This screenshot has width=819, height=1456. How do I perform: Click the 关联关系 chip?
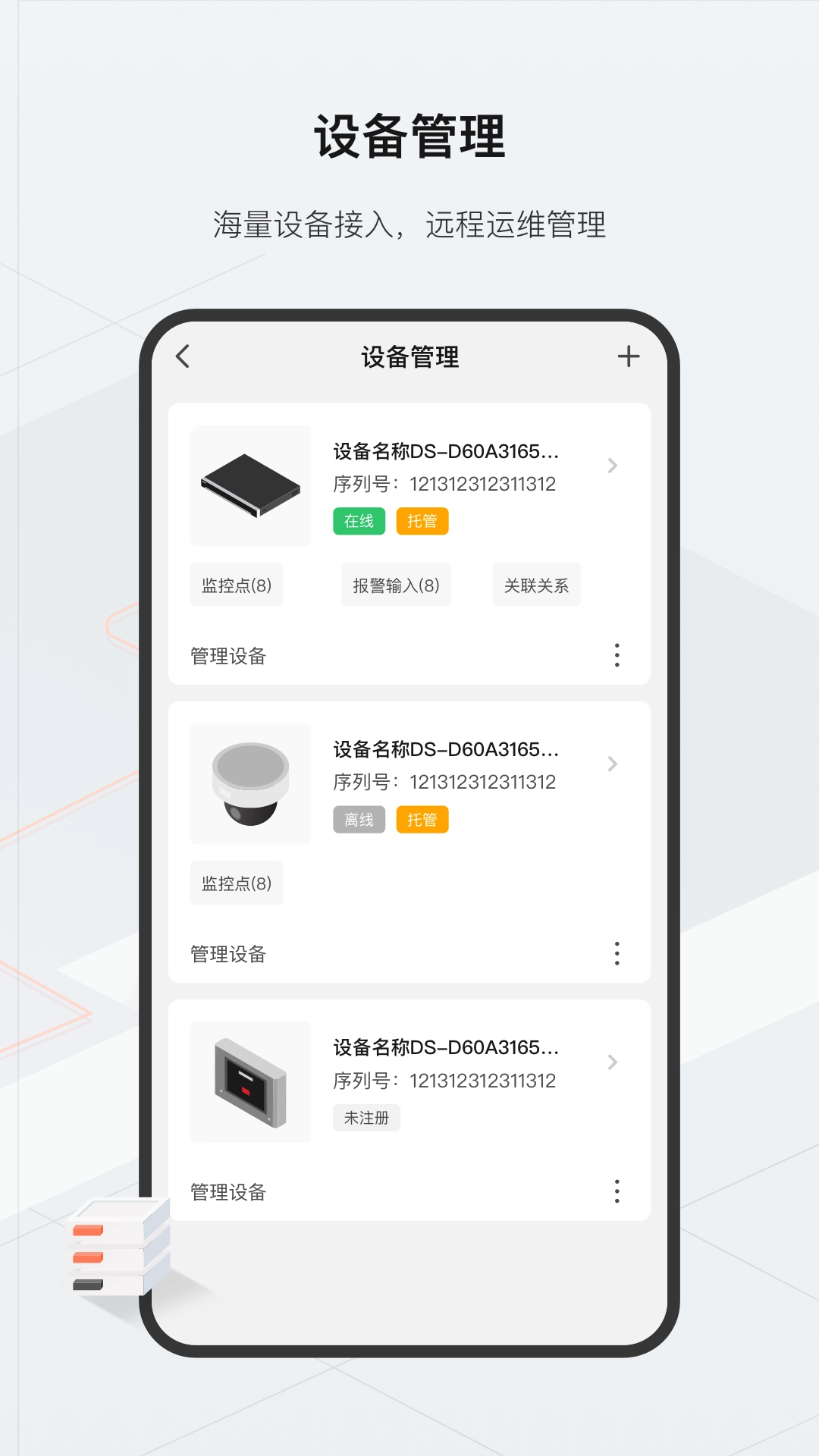[536, 585]
